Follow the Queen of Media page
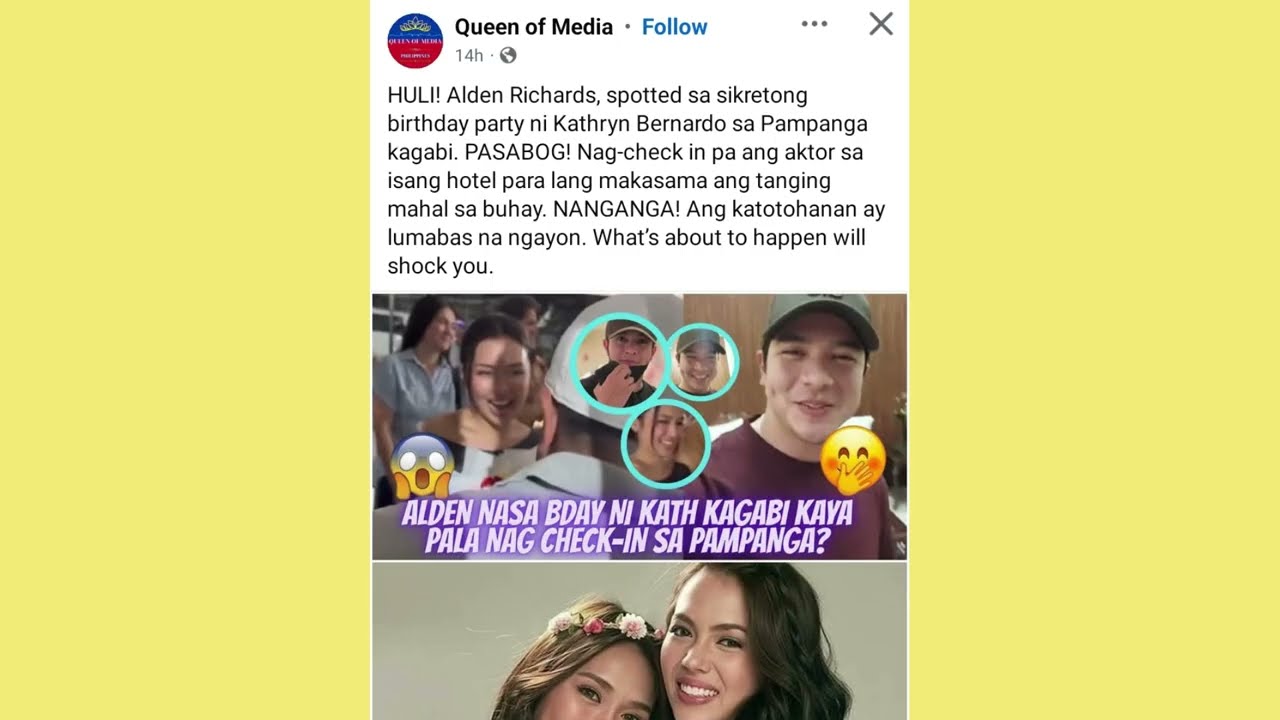This screenshot has height=720, width=1280. (674, 27)
